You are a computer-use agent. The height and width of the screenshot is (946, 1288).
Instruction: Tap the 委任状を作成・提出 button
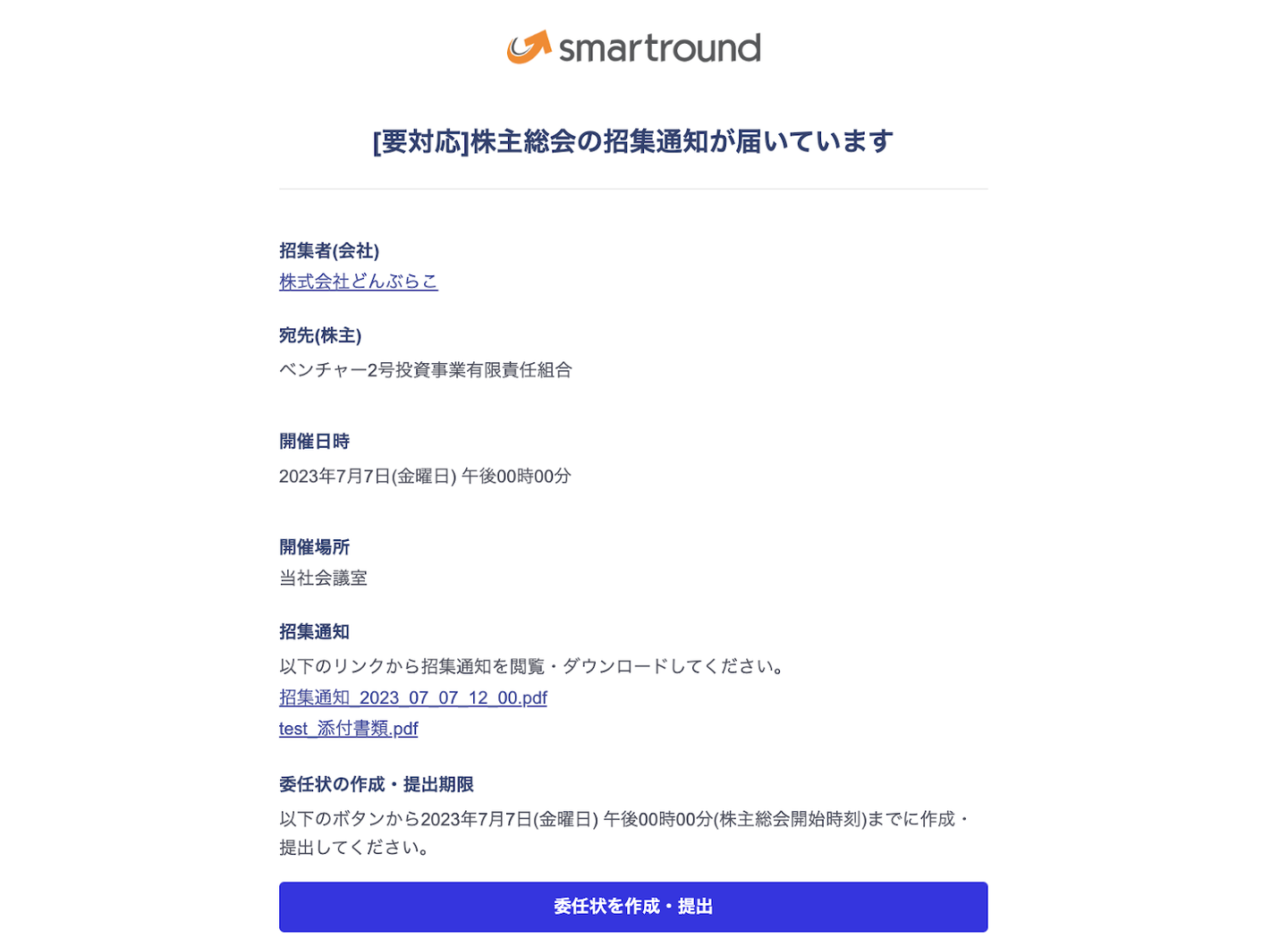(x=632, y=907)
